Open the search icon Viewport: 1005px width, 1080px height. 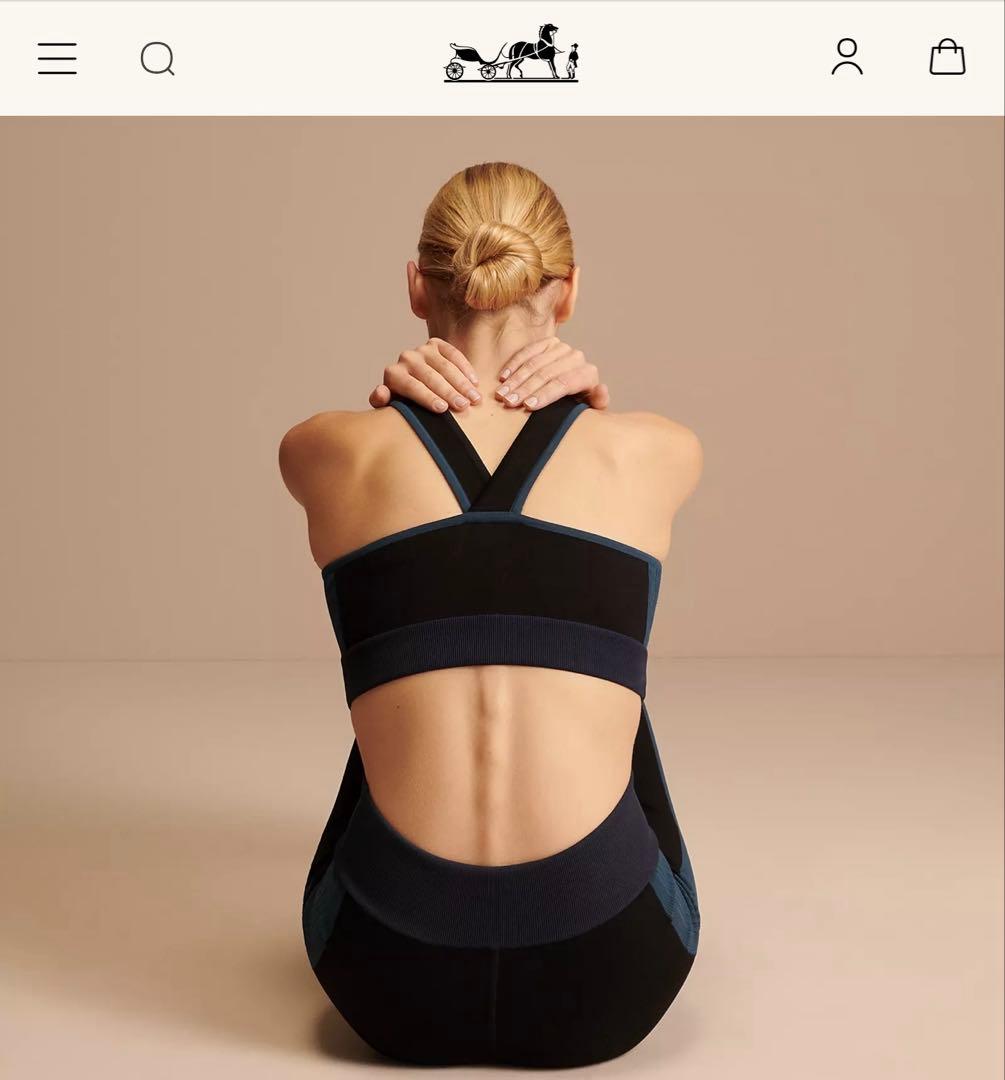(x=157, y=59)
